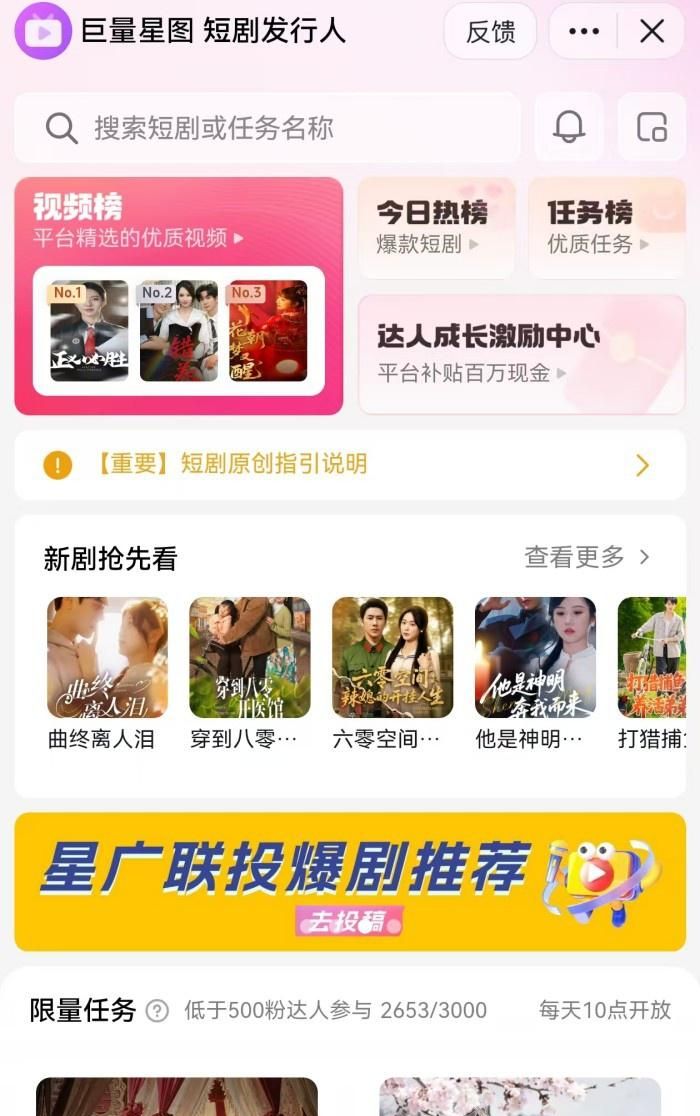Open the notifications bell
The width and height of the screenshot is (700, 1116).
[x=569, y=128]
